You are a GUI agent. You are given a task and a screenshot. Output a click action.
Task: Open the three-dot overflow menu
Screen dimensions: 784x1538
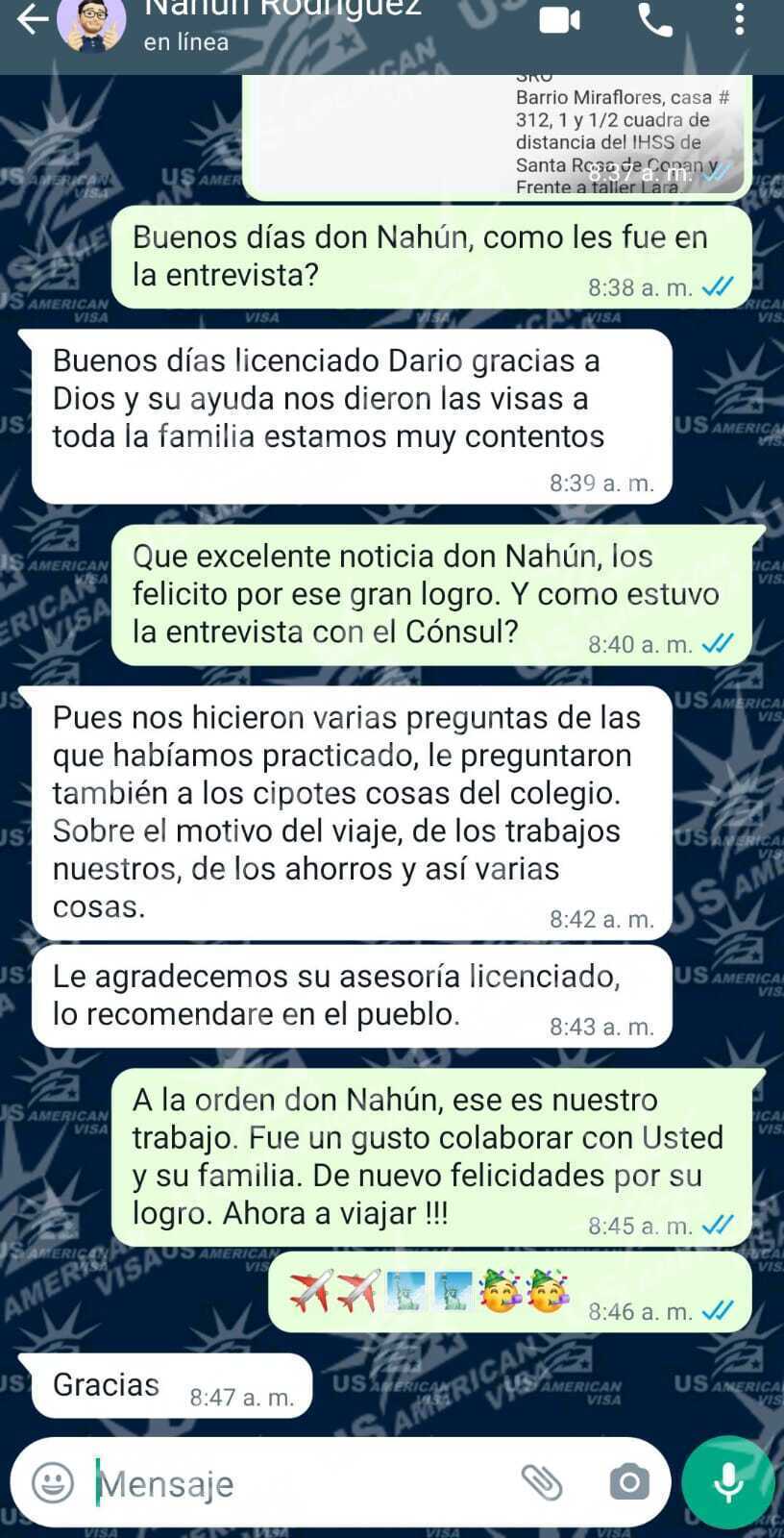click(x=739, y=19)
